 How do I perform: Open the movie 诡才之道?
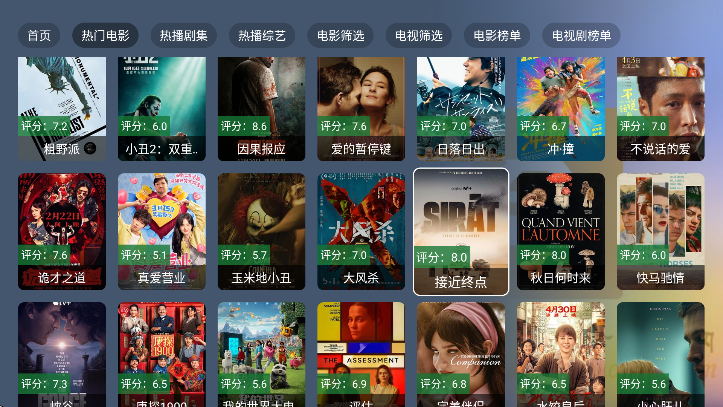tap(62, 232)
